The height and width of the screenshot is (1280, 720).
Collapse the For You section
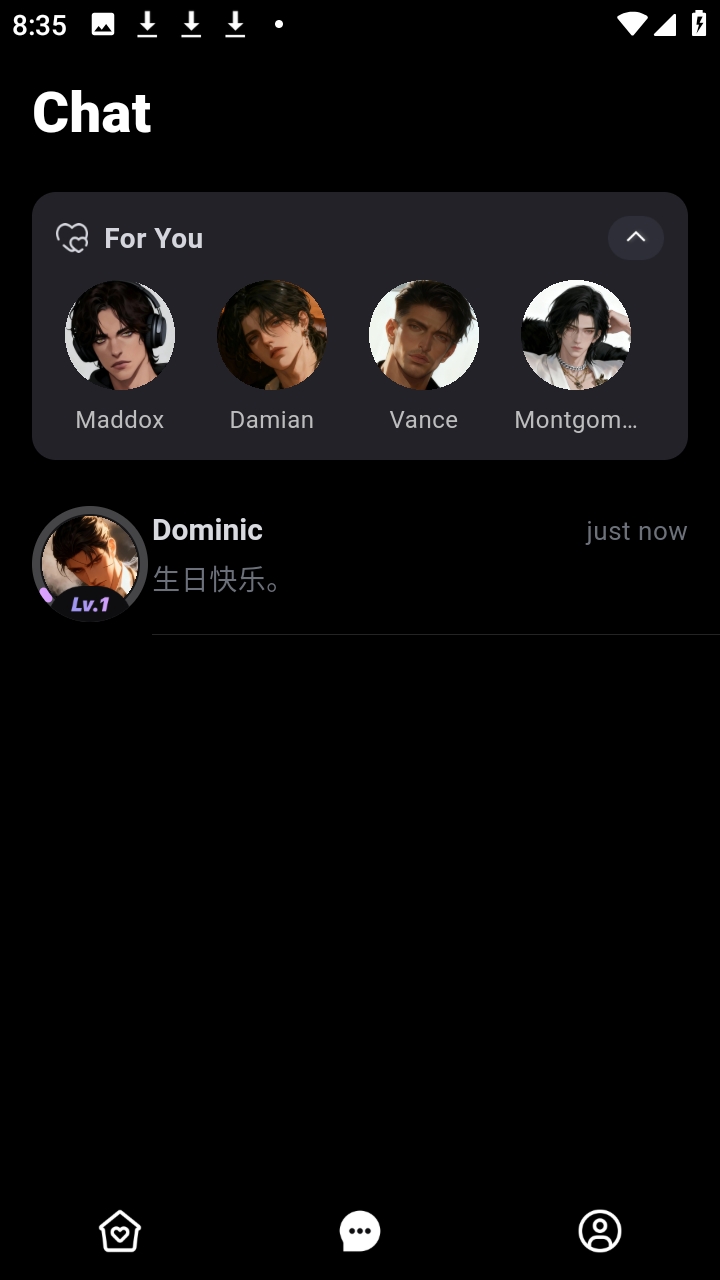[635, 238]
